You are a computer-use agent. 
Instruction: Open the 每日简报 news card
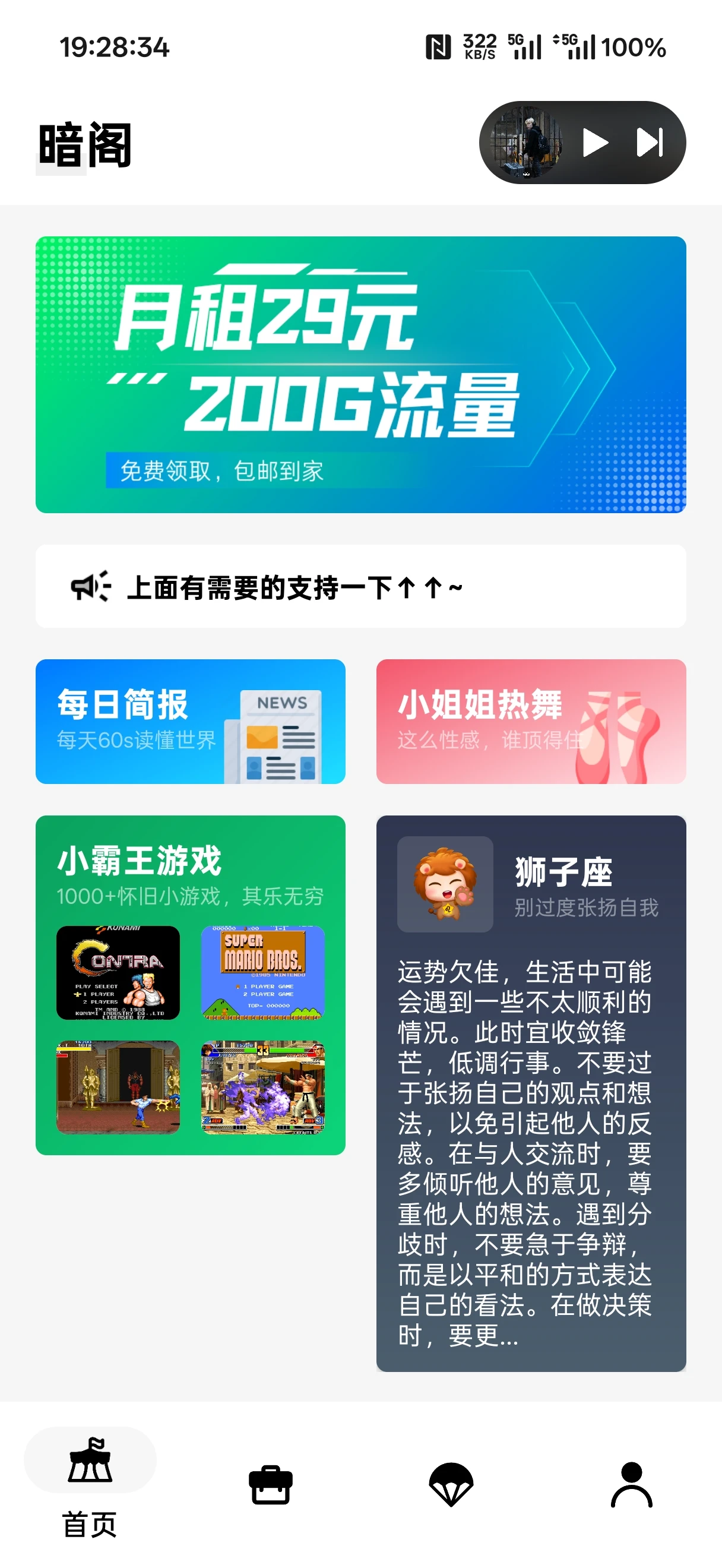(x=191, y=721)
